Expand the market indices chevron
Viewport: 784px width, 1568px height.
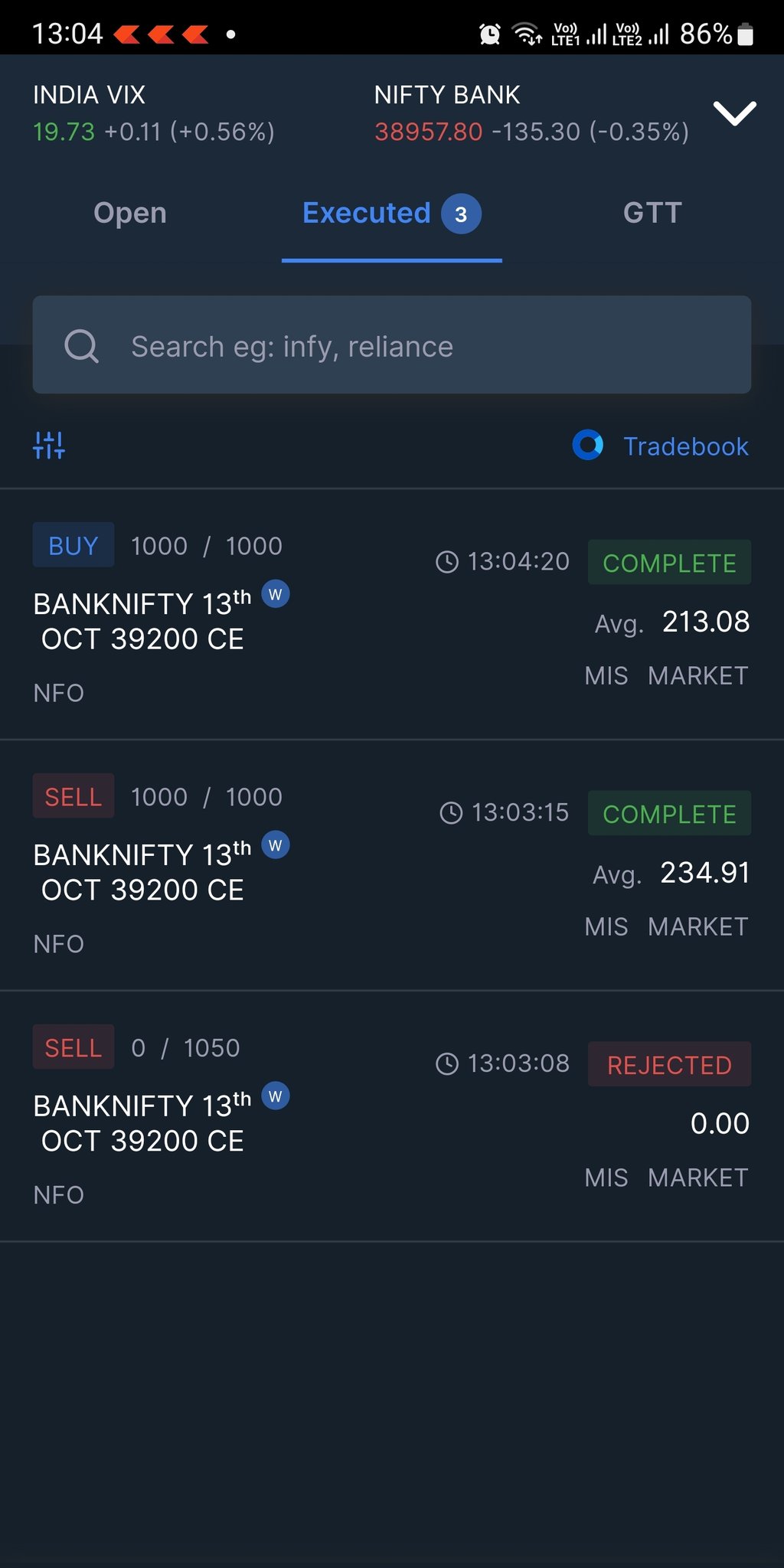coord(734,113)
